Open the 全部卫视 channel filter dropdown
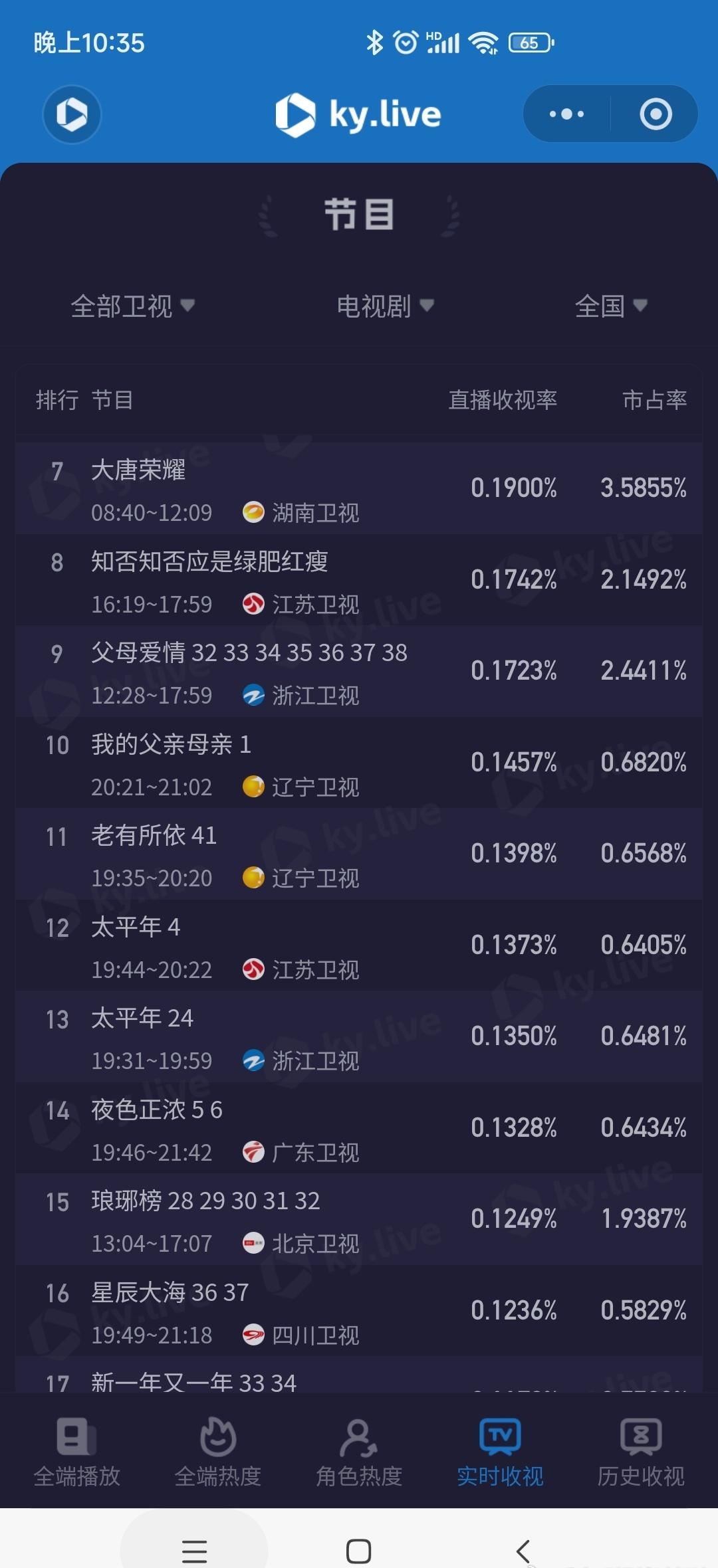Viewport: 718px width, 1568px height. tap(132, 305)
